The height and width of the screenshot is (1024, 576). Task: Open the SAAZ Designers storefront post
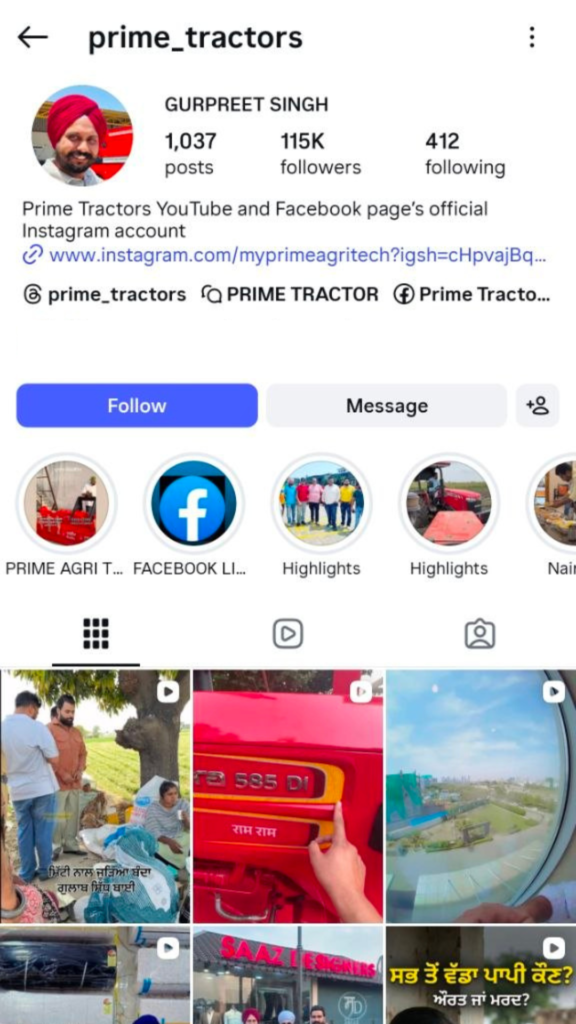click(x=288, y=975)
